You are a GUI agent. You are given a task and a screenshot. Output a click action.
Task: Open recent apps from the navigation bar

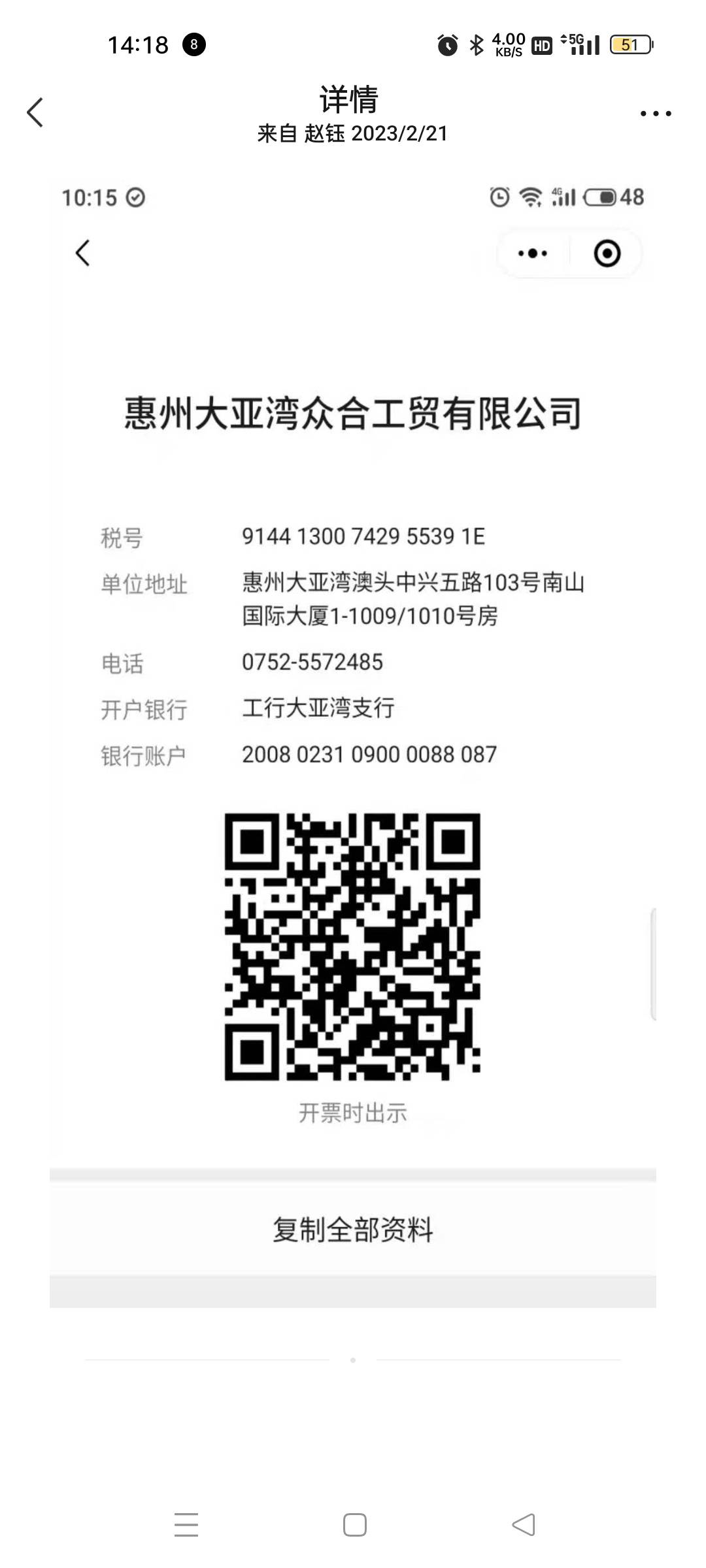(186, 1525)
